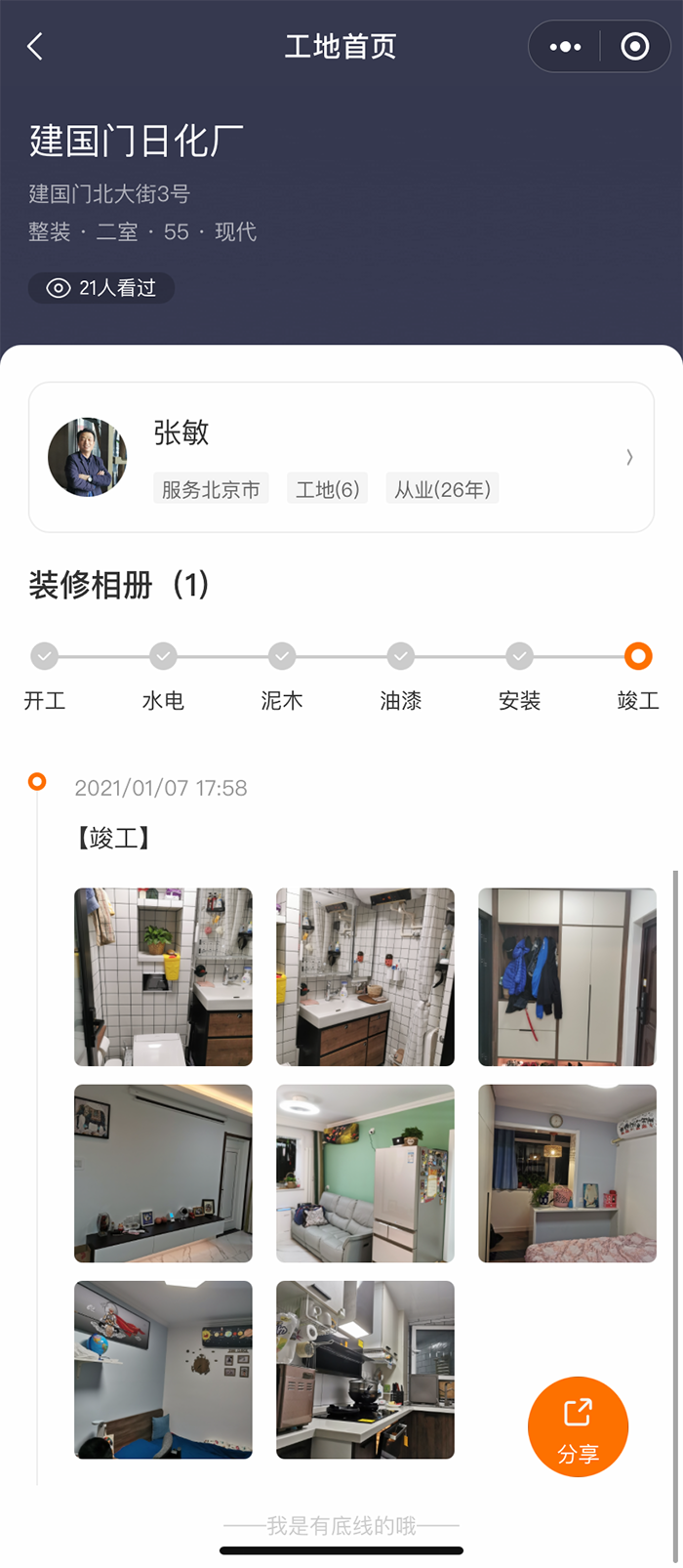Open the white wardrobe closet photo

click(x=567, y=976)
